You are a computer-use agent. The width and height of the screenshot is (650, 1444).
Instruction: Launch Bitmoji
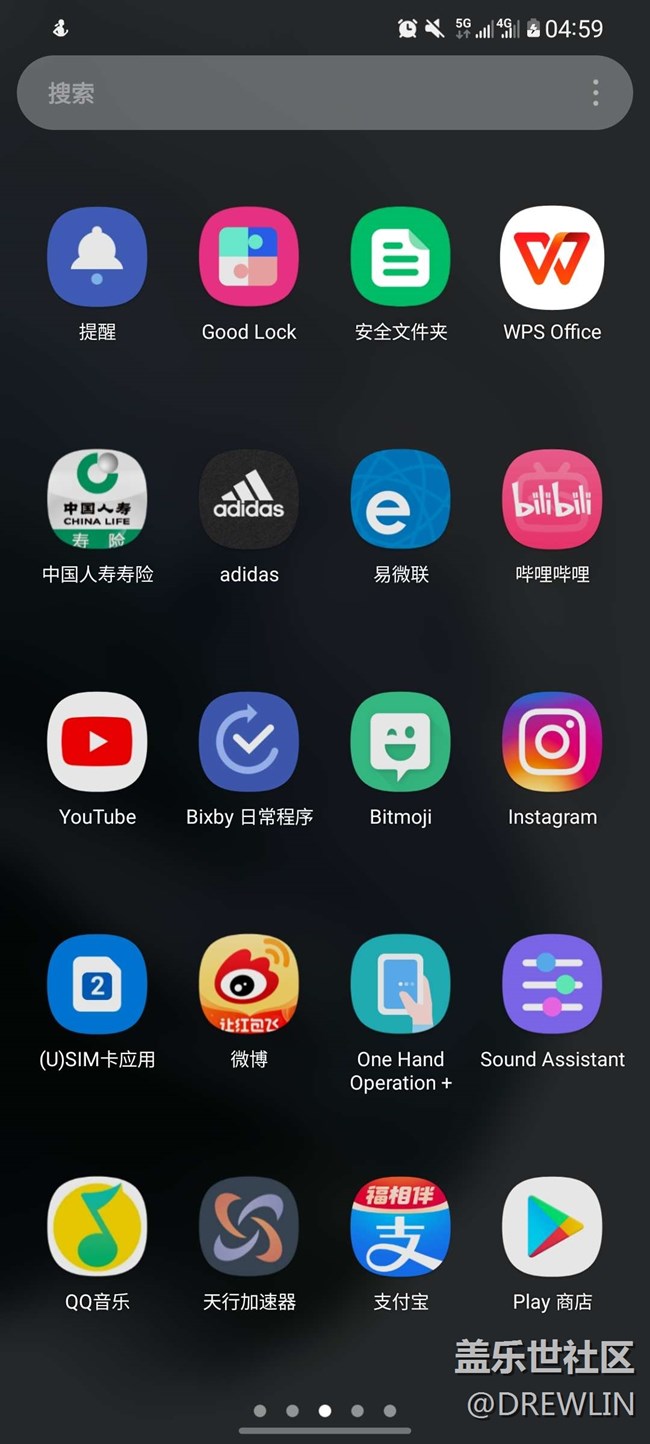[400, 742]
